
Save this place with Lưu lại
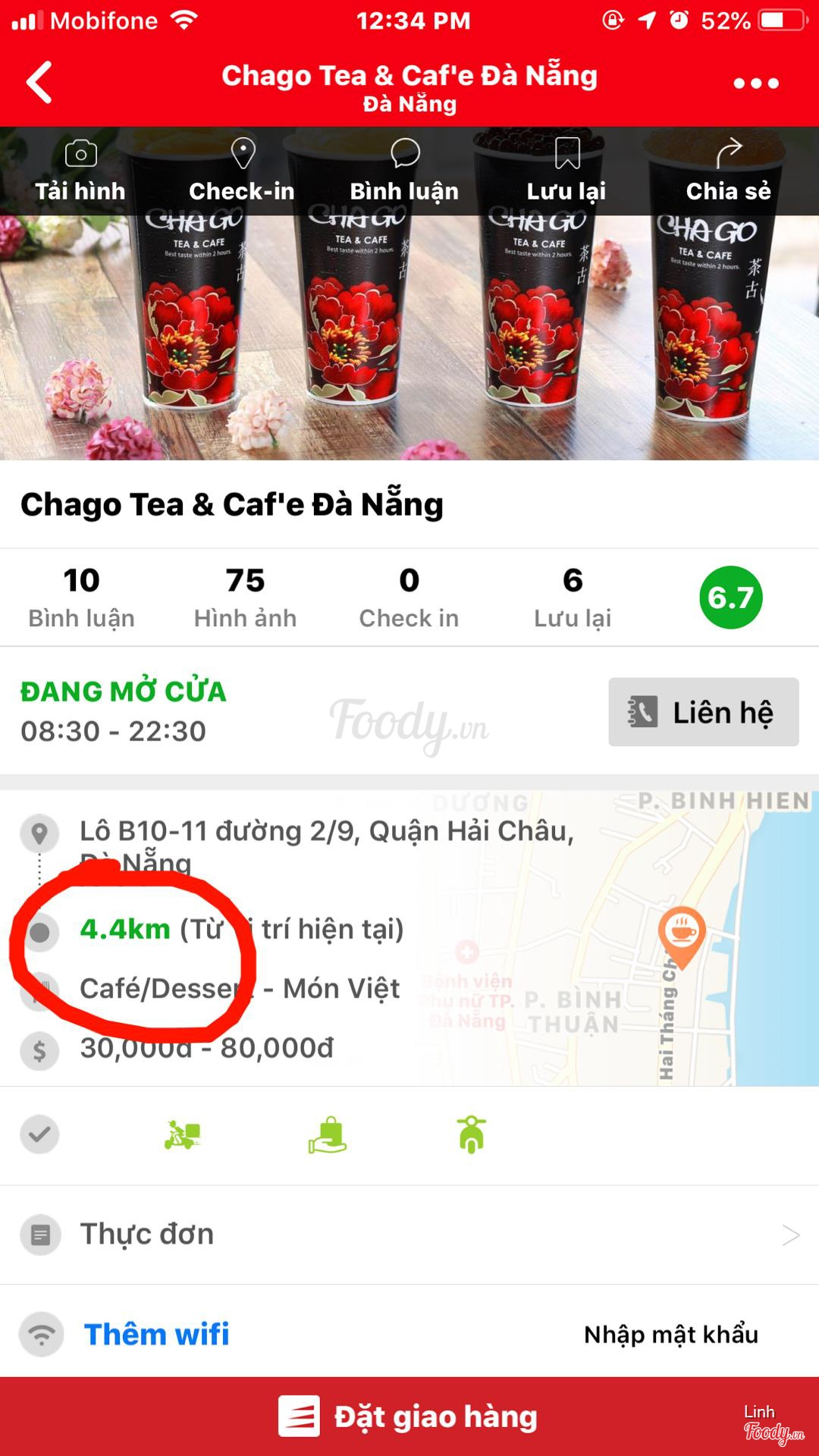click(x=566, y=171)
